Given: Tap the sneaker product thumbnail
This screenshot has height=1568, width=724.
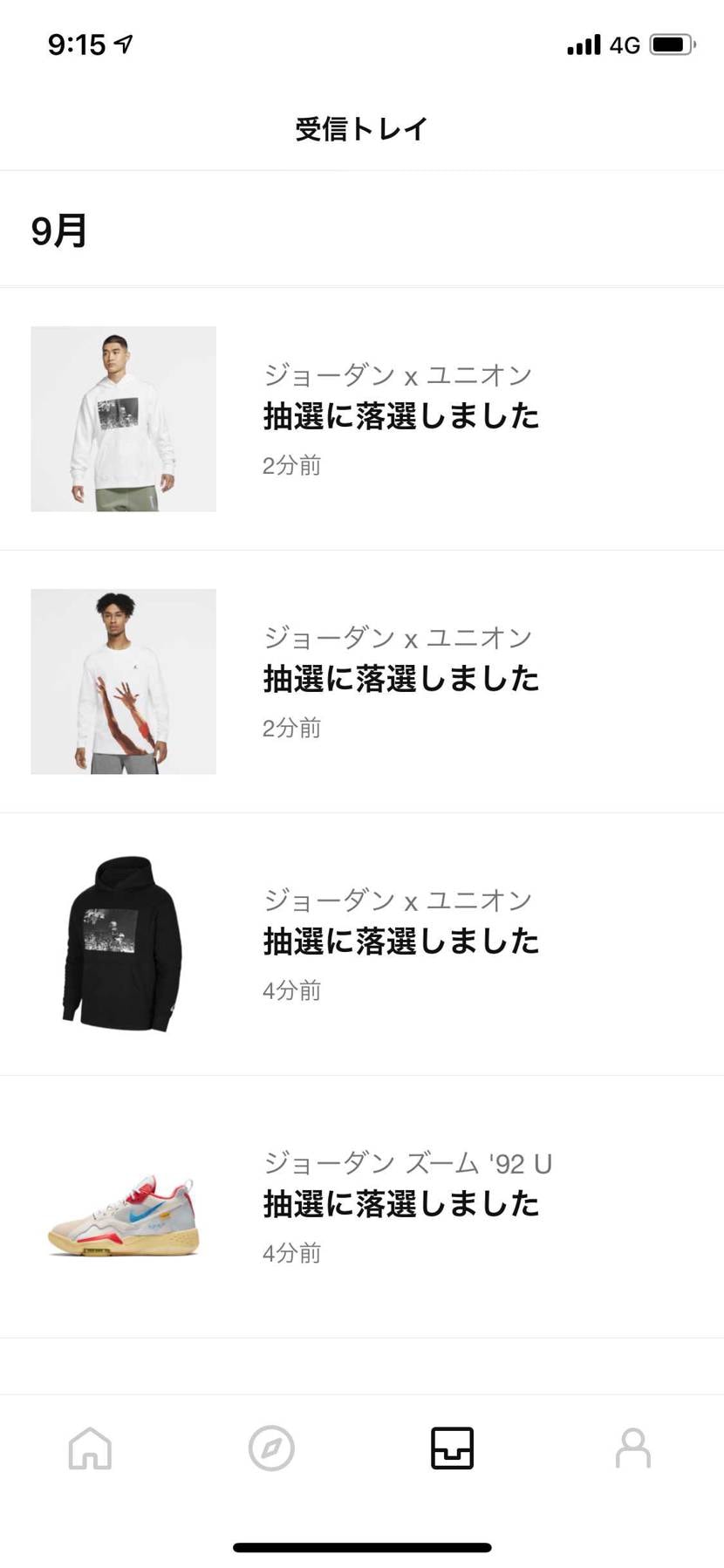Looking at the screenshot, I should pyautogui.click(x=122, y=1213).
